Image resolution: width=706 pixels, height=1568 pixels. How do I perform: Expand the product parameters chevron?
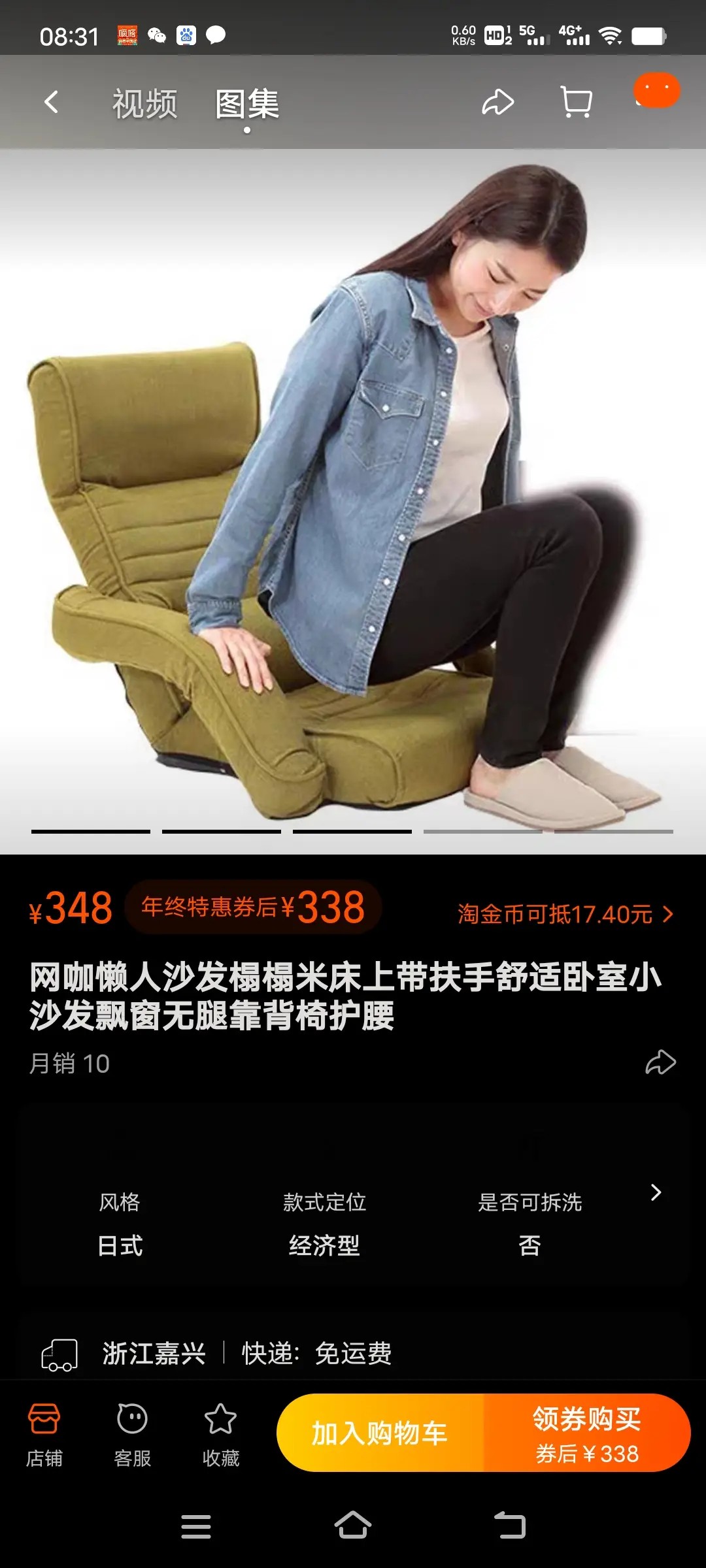coord(656,1192)
